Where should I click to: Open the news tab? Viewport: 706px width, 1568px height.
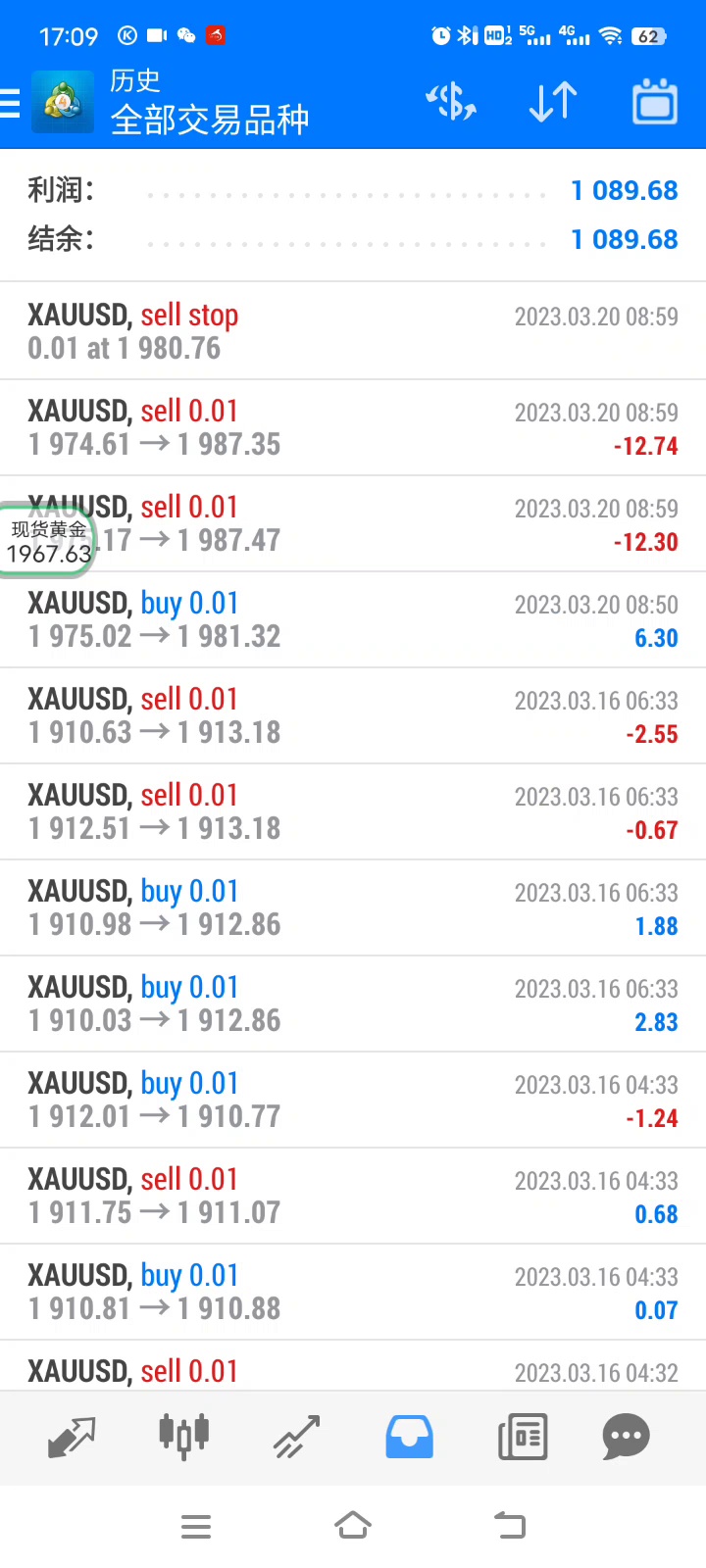523,1437
